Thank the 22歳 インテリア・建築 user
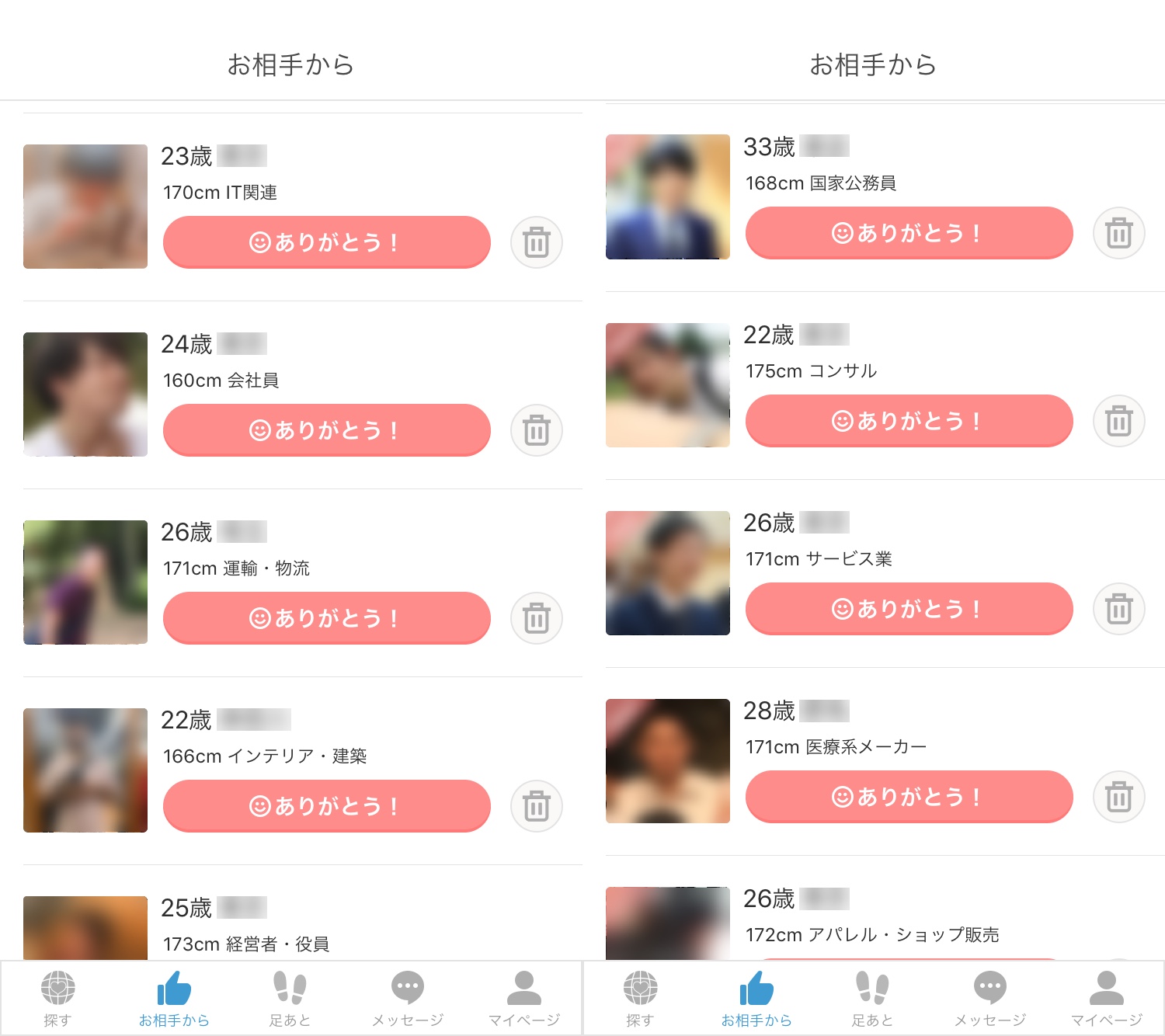This screenshot has width=1165, height=1036. [326, 806]
